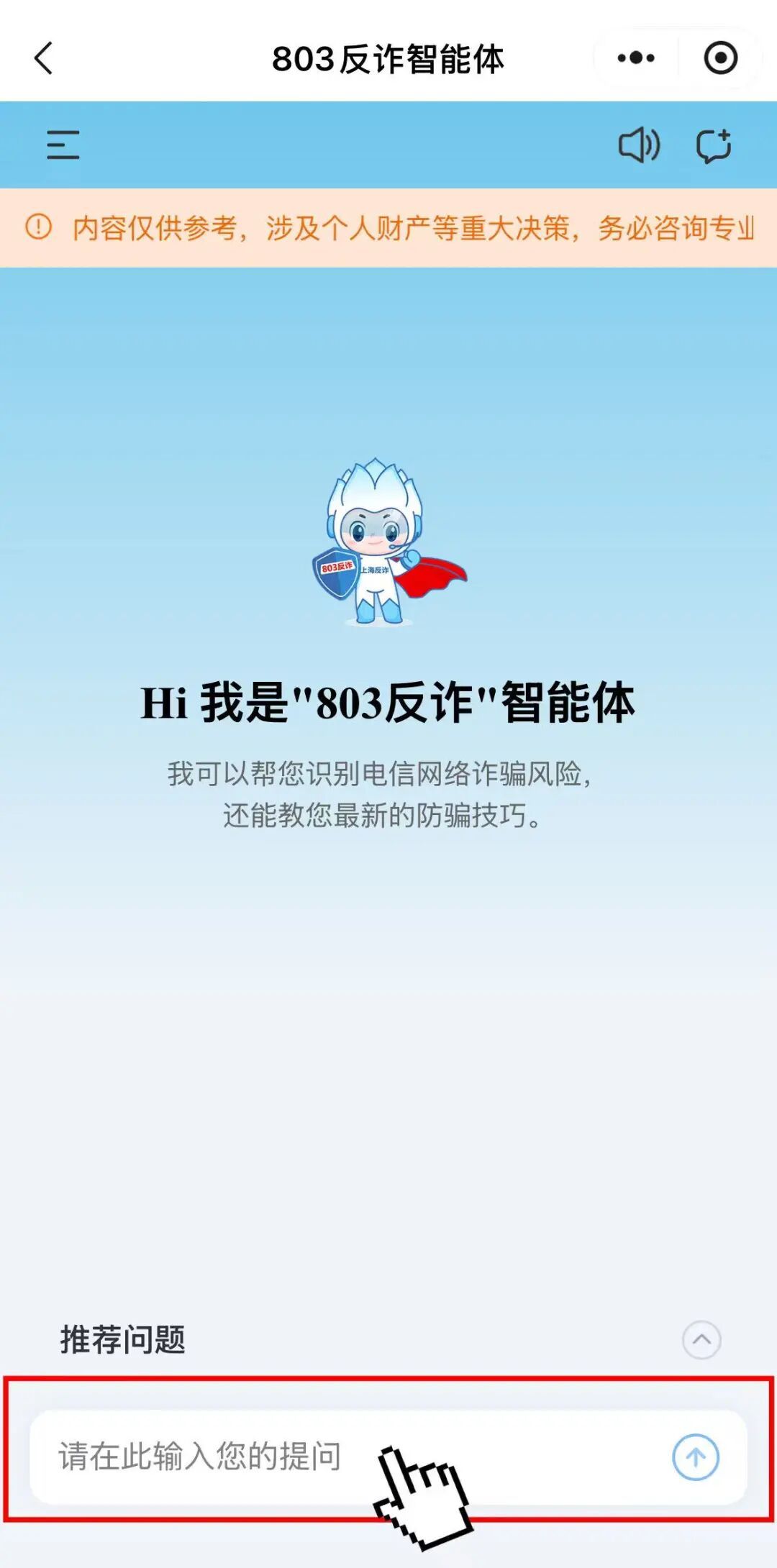Expand the 推荐问题 section

(x=701, y=1339)
